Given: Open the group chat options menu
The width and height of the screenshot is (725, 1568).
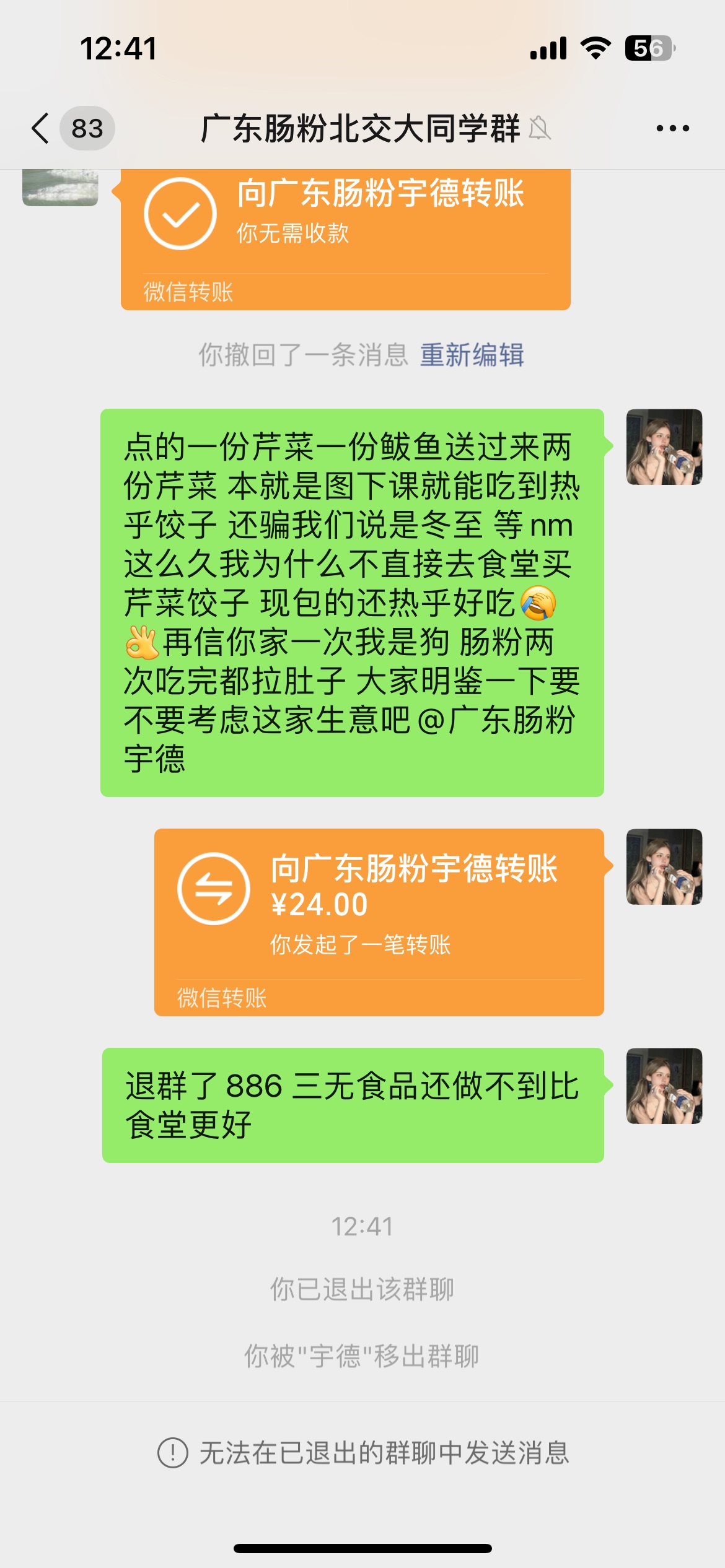Looking at the screenshot, I should [672, 129].
